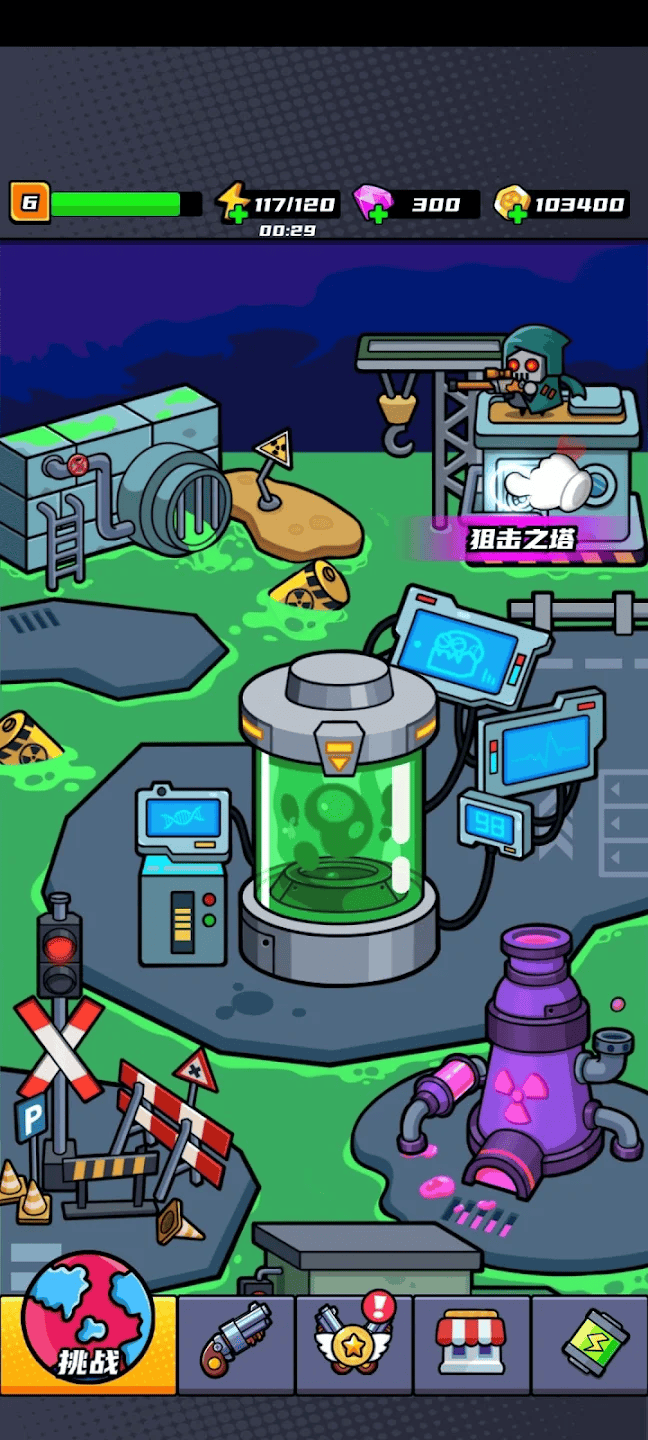Buy more purple gems with the plus
Screen dimensions: 648x1440
pos(379,214)
